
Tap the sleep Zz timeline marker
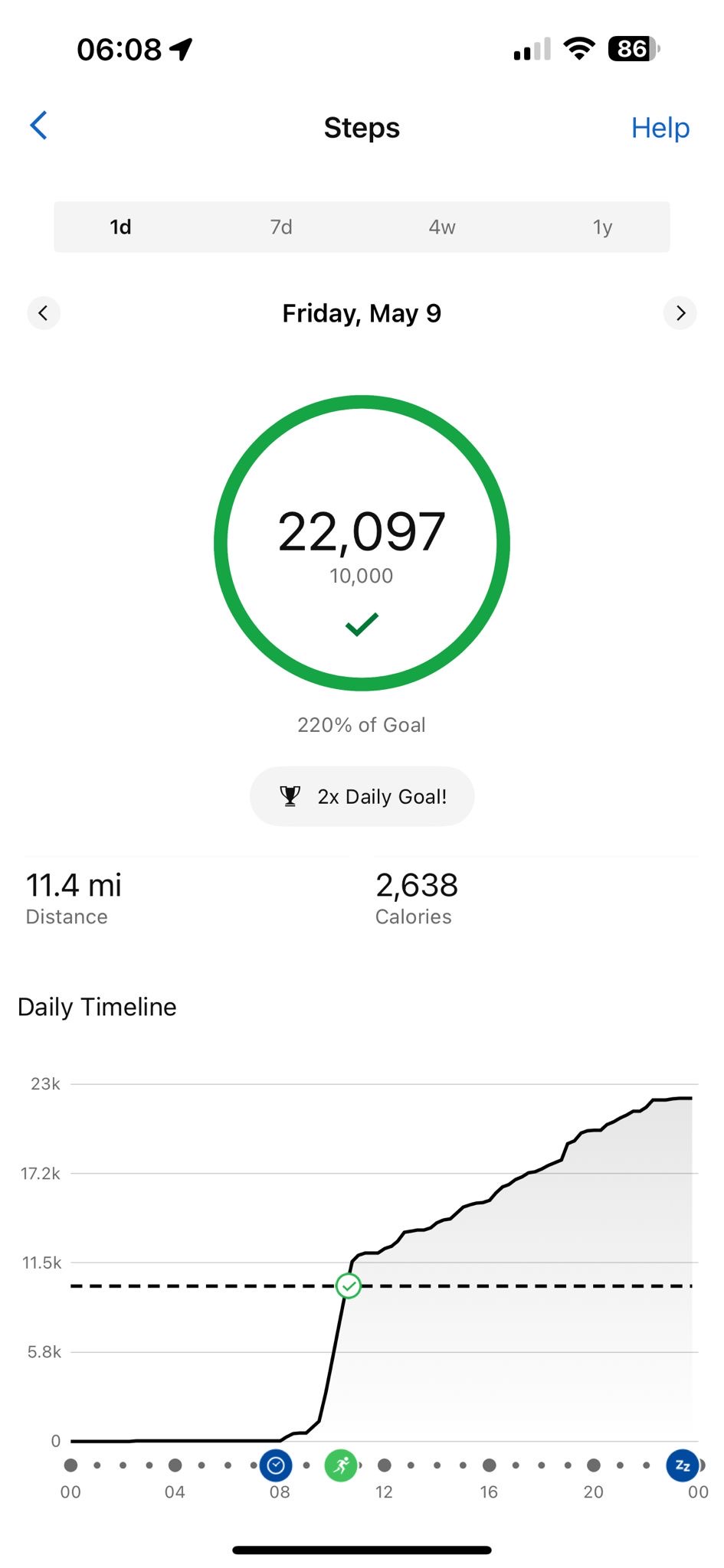683,1465
